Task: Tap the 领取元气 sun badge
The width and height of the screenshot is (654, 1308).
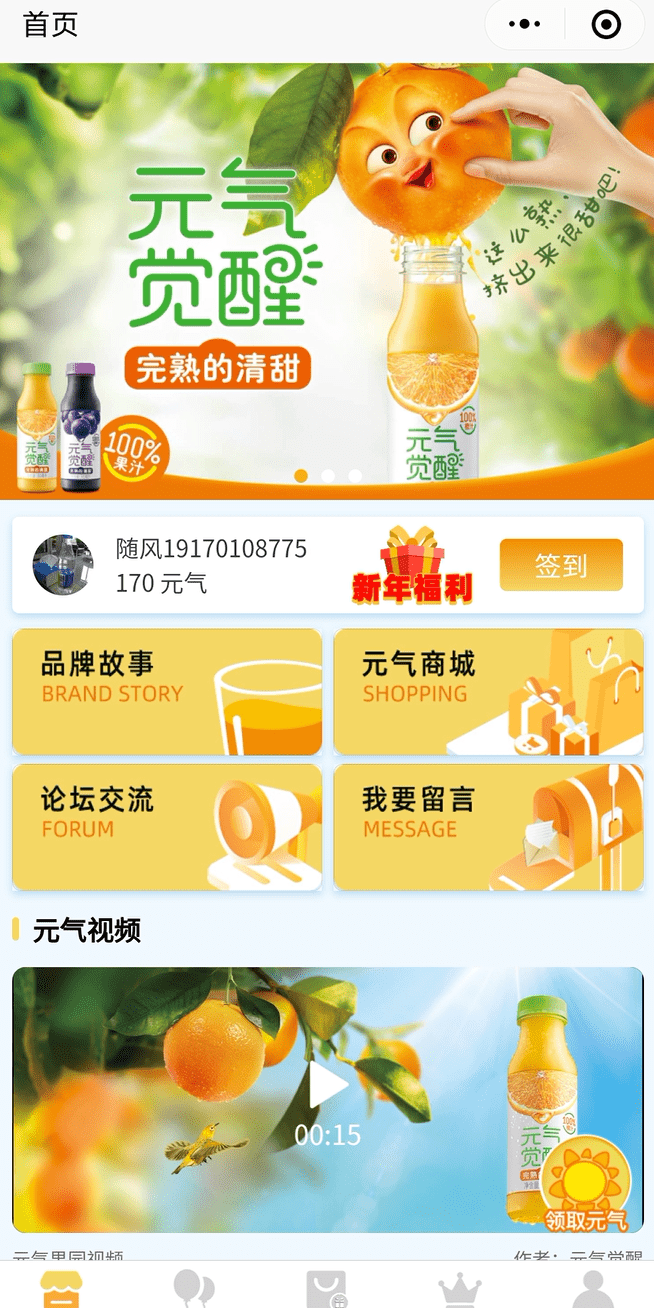Action: point(586,1186)
